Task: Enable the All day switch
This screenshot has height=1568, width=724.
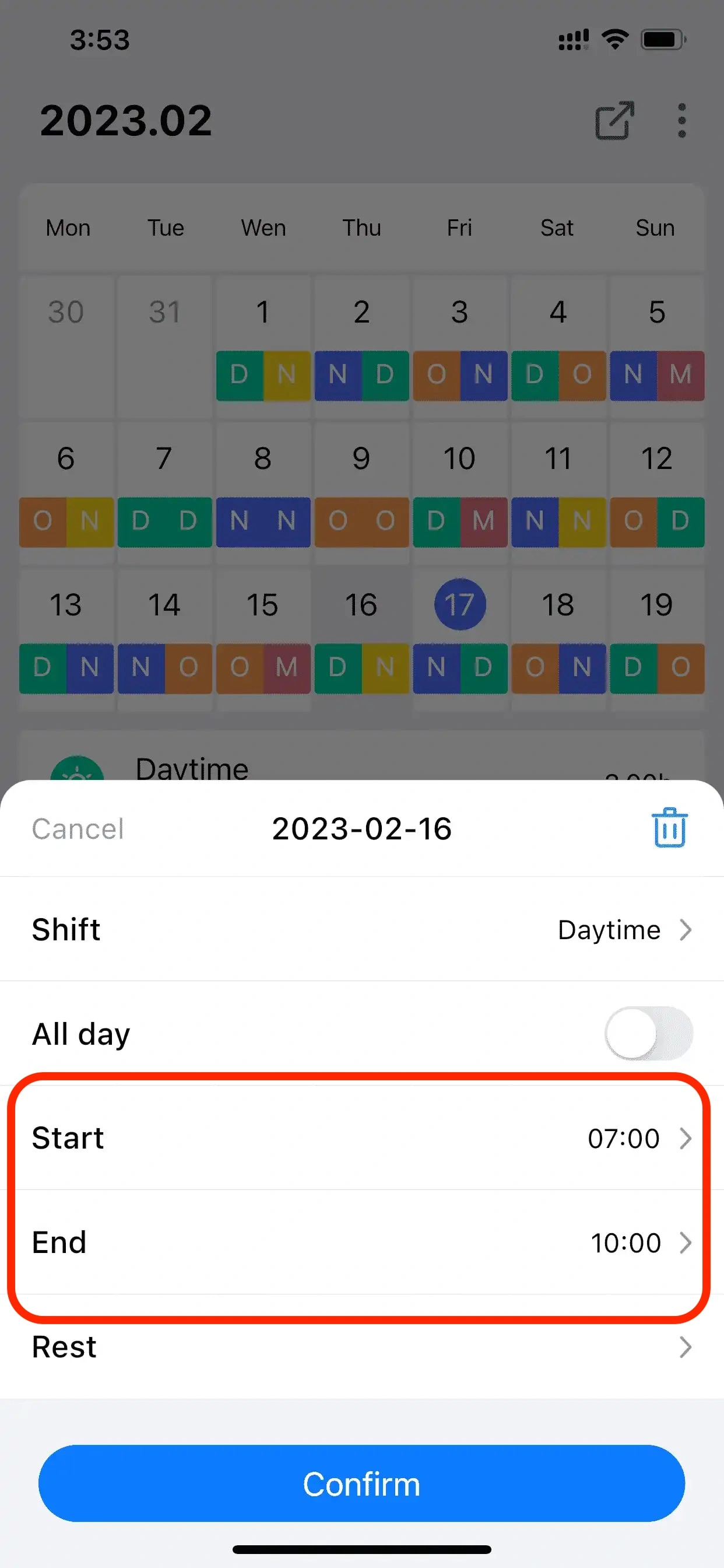Action: (648, 1033)
